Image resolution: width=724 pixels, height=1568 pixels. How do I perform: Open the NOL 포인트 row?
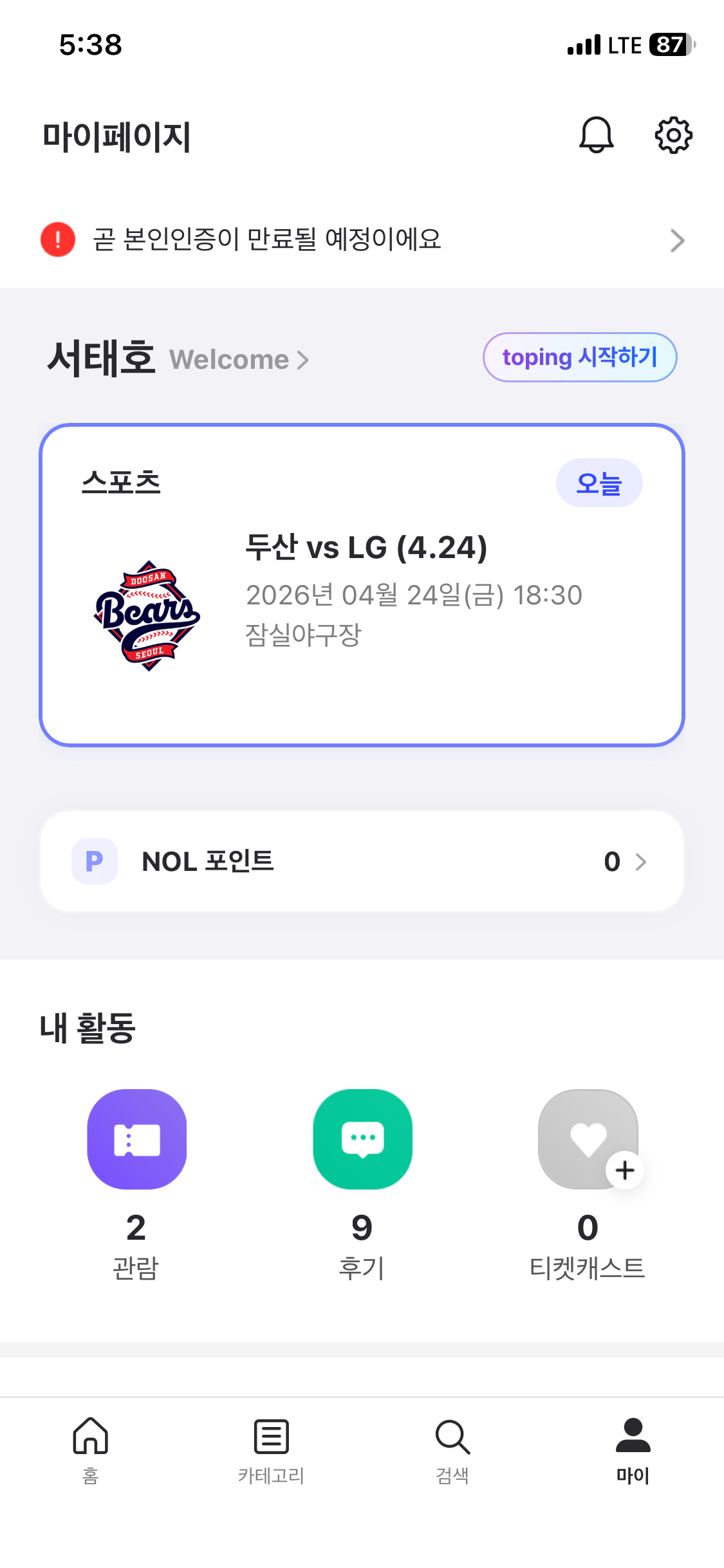pyautogui.click(x=362, y=861)
